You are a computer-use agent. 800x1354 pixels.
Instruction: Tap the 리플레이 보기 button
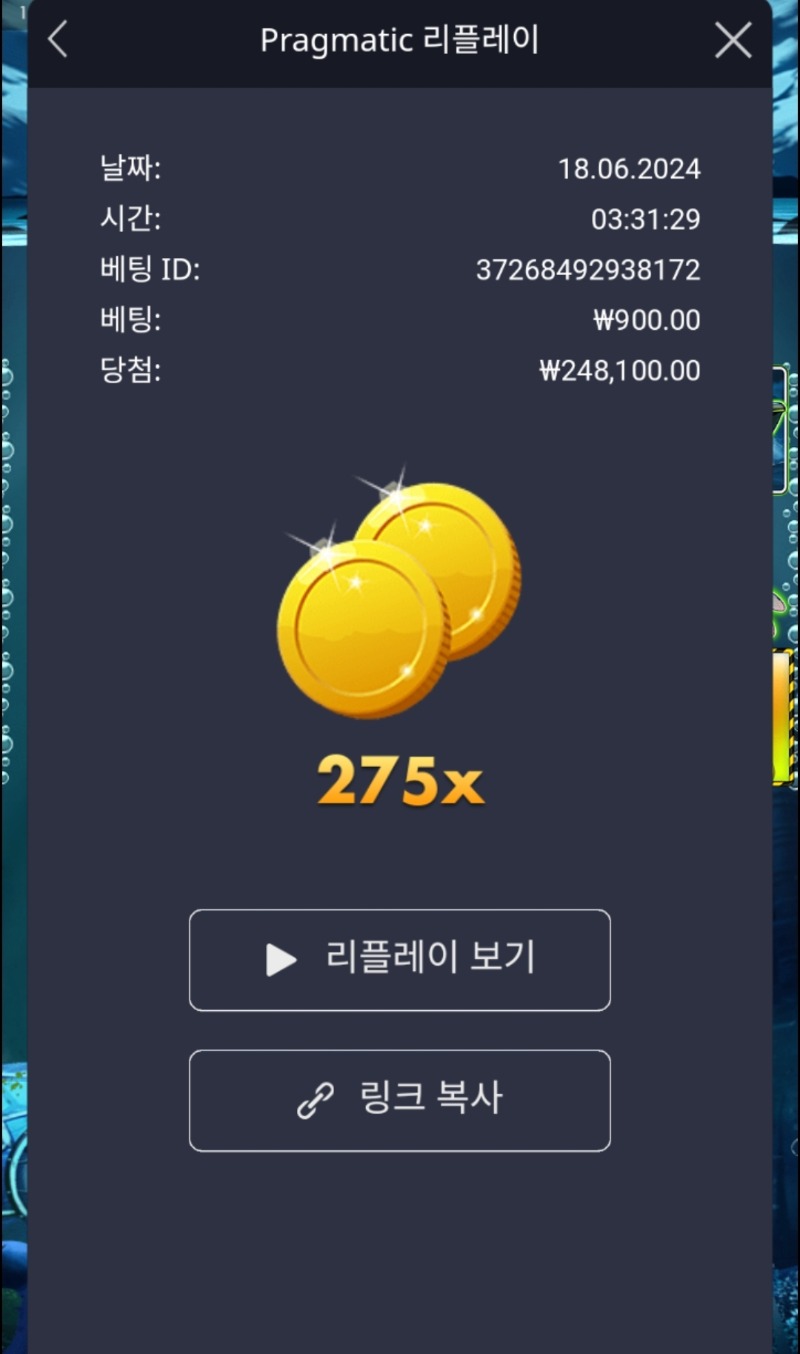(400, 960)
